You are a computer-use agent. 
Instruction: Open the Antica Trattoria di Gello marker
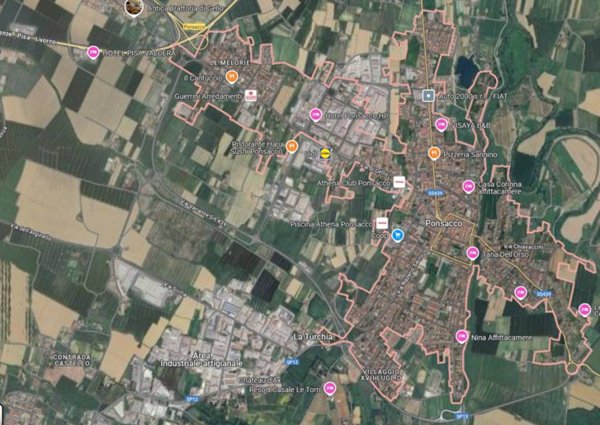click(133, 7)
